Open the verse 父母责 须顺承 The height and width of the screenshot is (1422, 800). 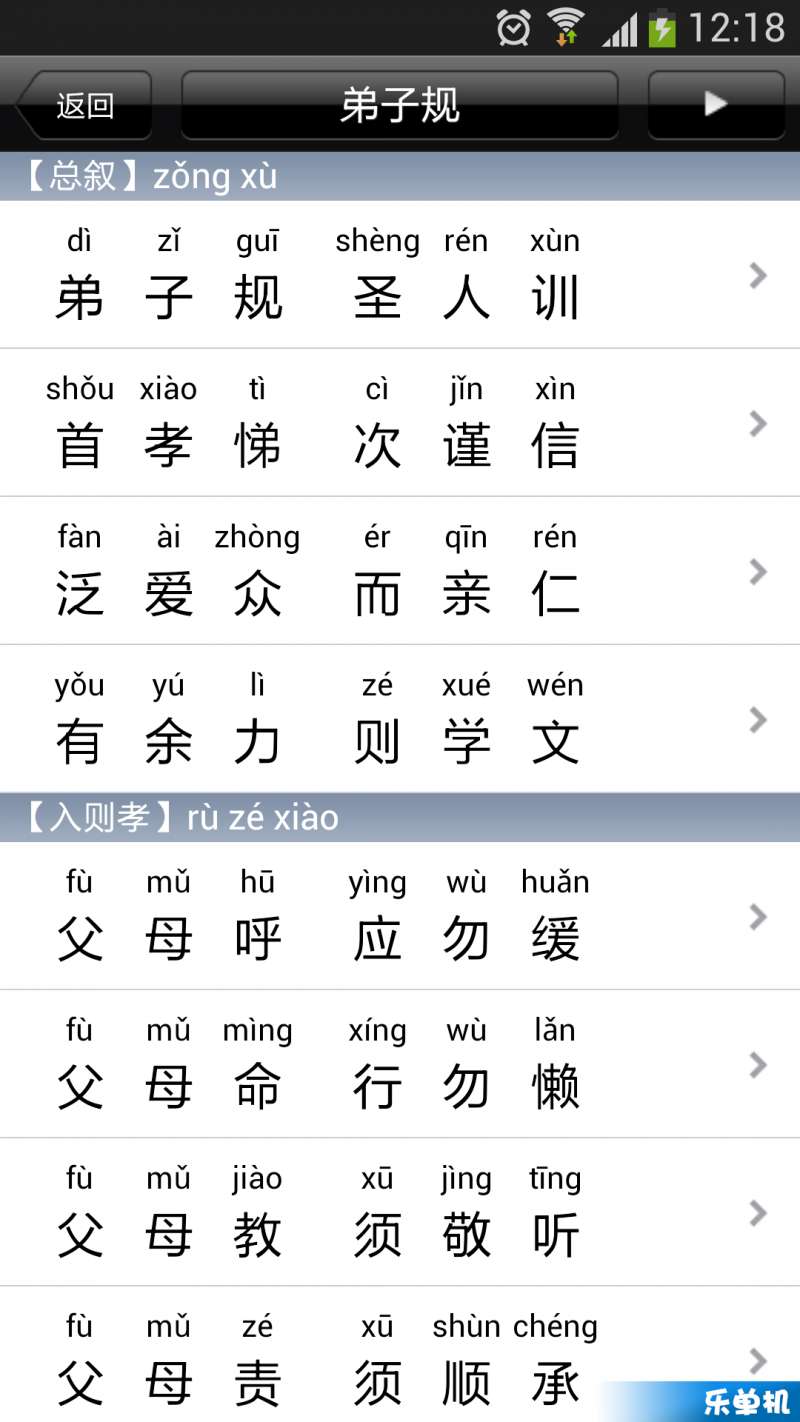[400, 1354]
